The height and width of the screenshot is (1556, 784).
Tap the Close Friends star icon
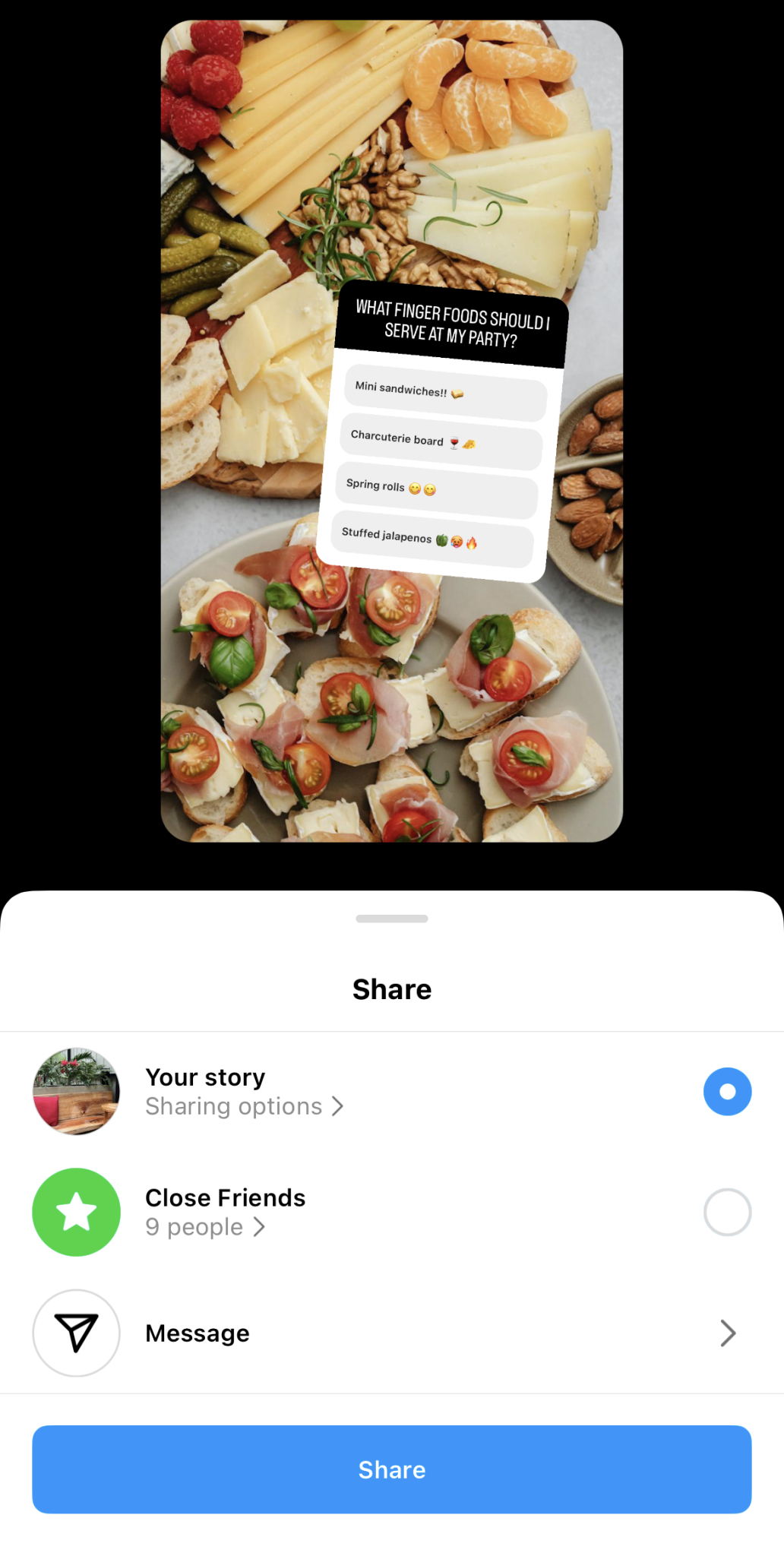[76, 1212]
